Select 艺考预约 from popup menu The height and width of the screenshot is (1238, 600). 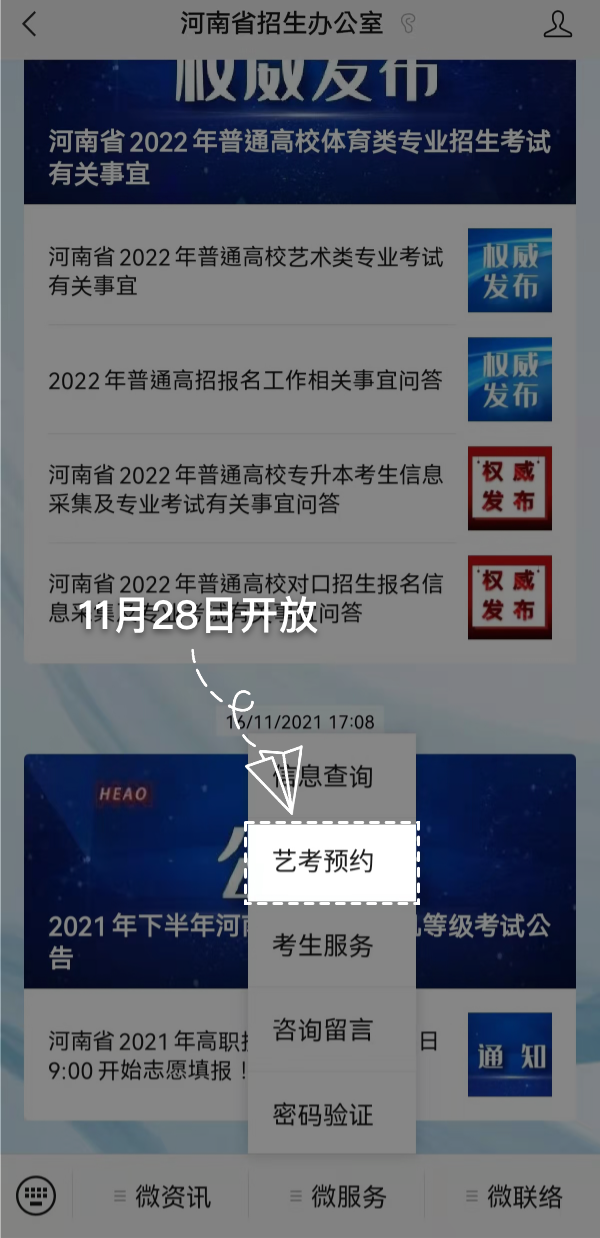(331, 862)
